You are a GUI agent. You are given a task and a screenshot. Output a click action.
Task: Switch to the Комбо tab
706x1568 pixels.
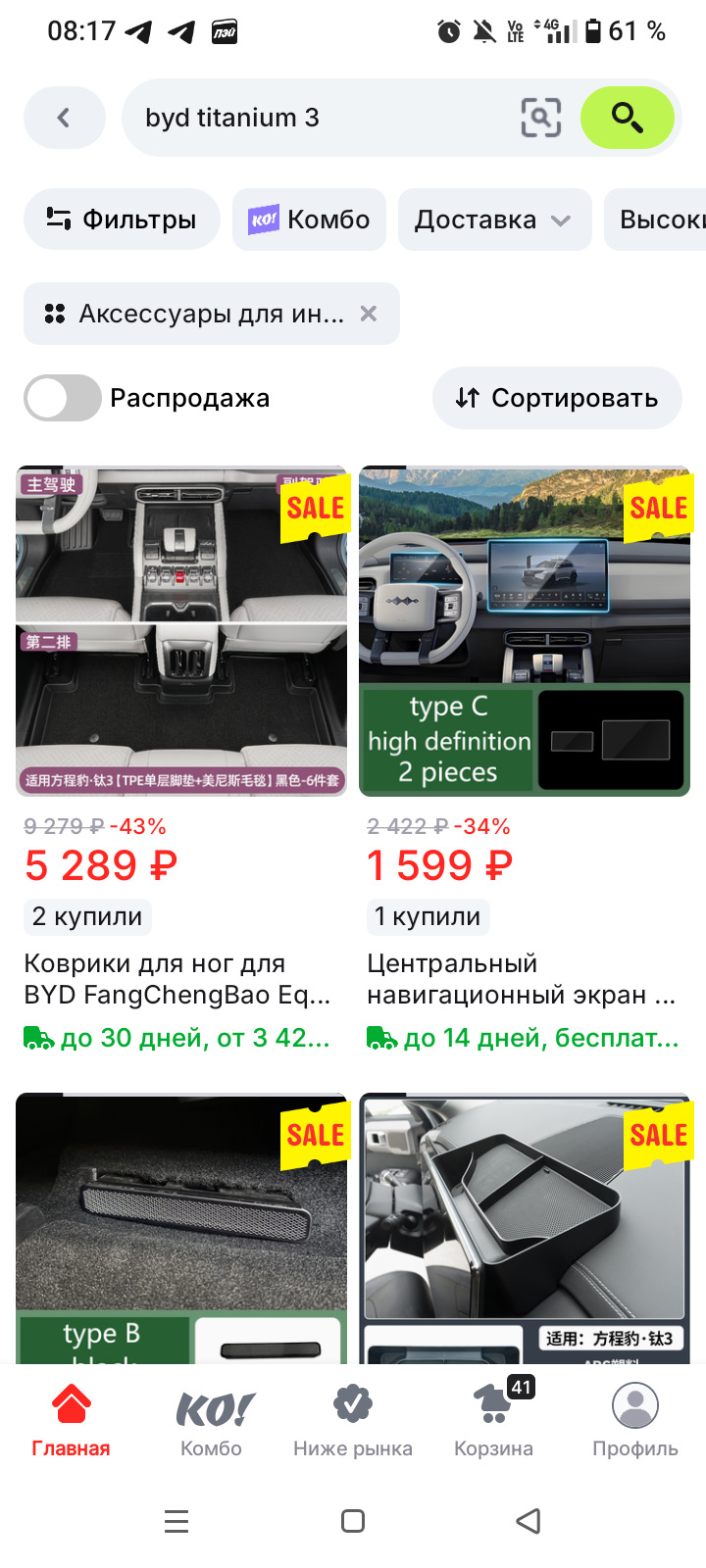[x=211, y=1419]
